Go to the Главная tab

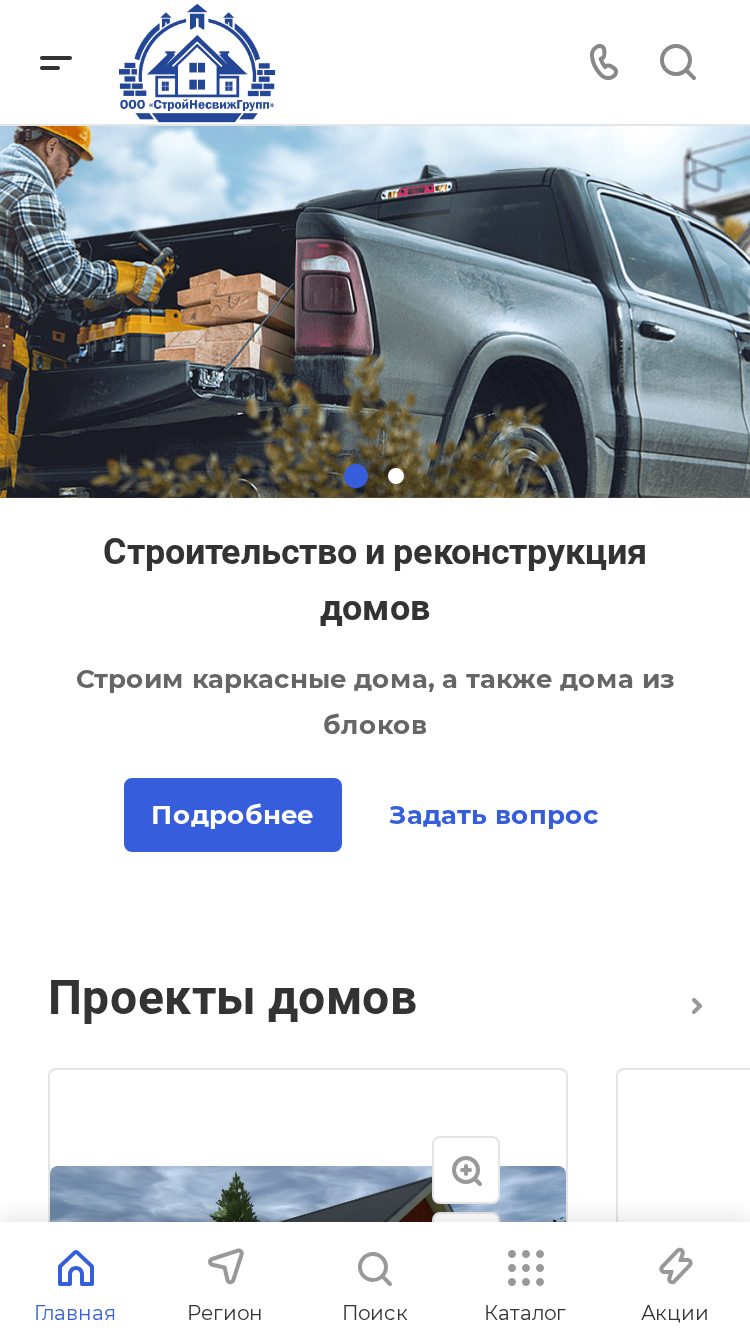[75, 1283]
